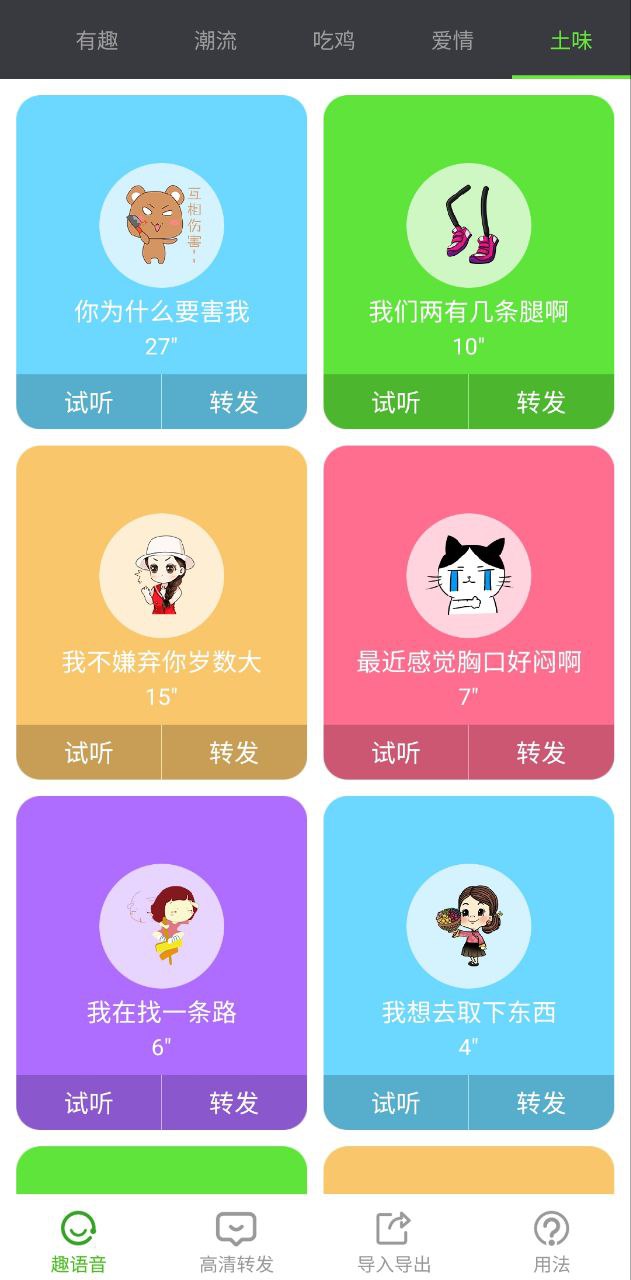Image resolution: width=631 pixels, height=1280 pixels.
Task: Switch to the 潮流 tab
Action: [216, 41]
